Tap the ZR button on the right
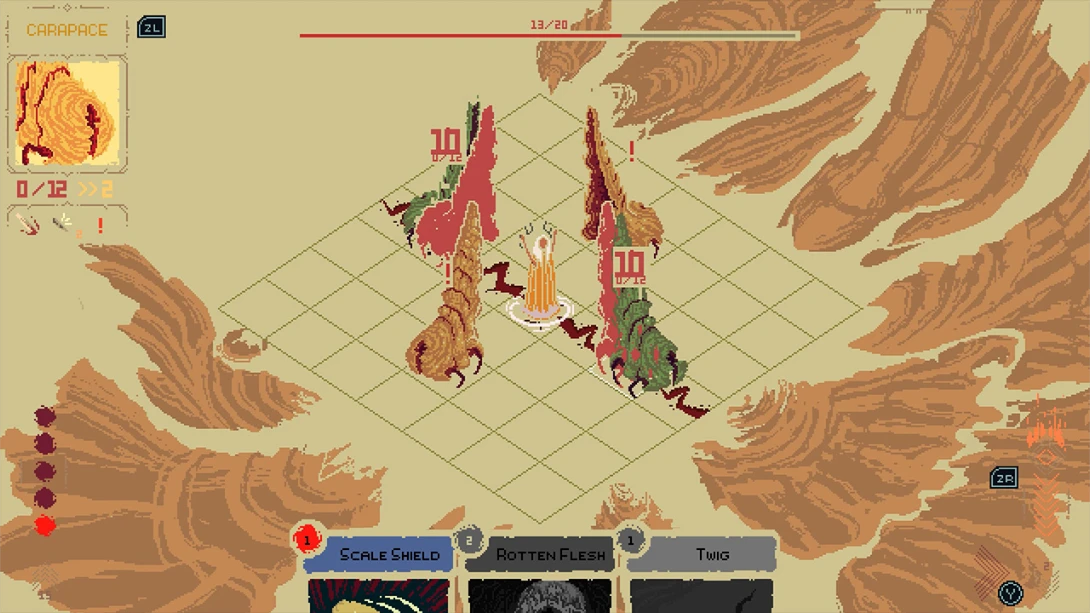The width and height of the screenshot is (1090, 613). point(1004,478)
